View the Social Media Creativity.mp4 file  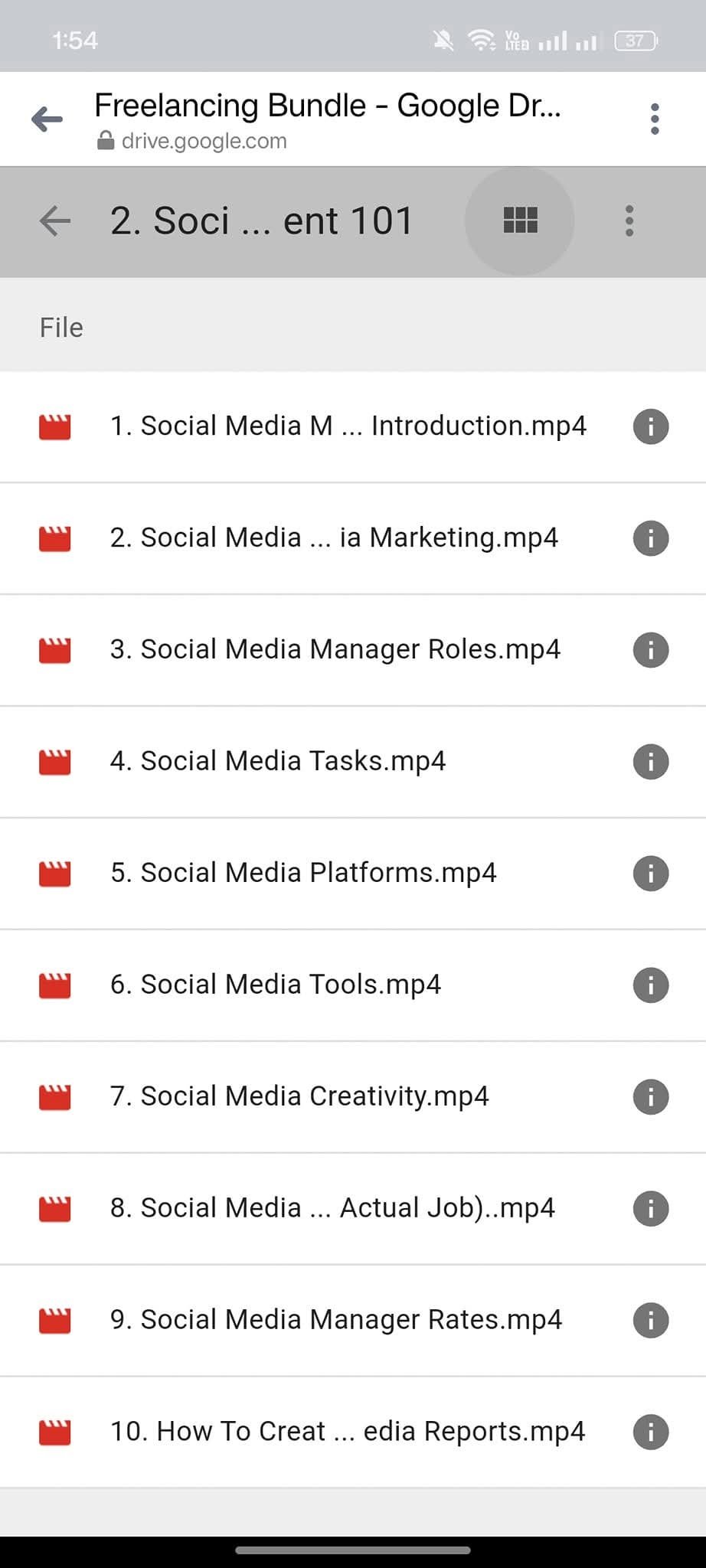point(299,1097)
